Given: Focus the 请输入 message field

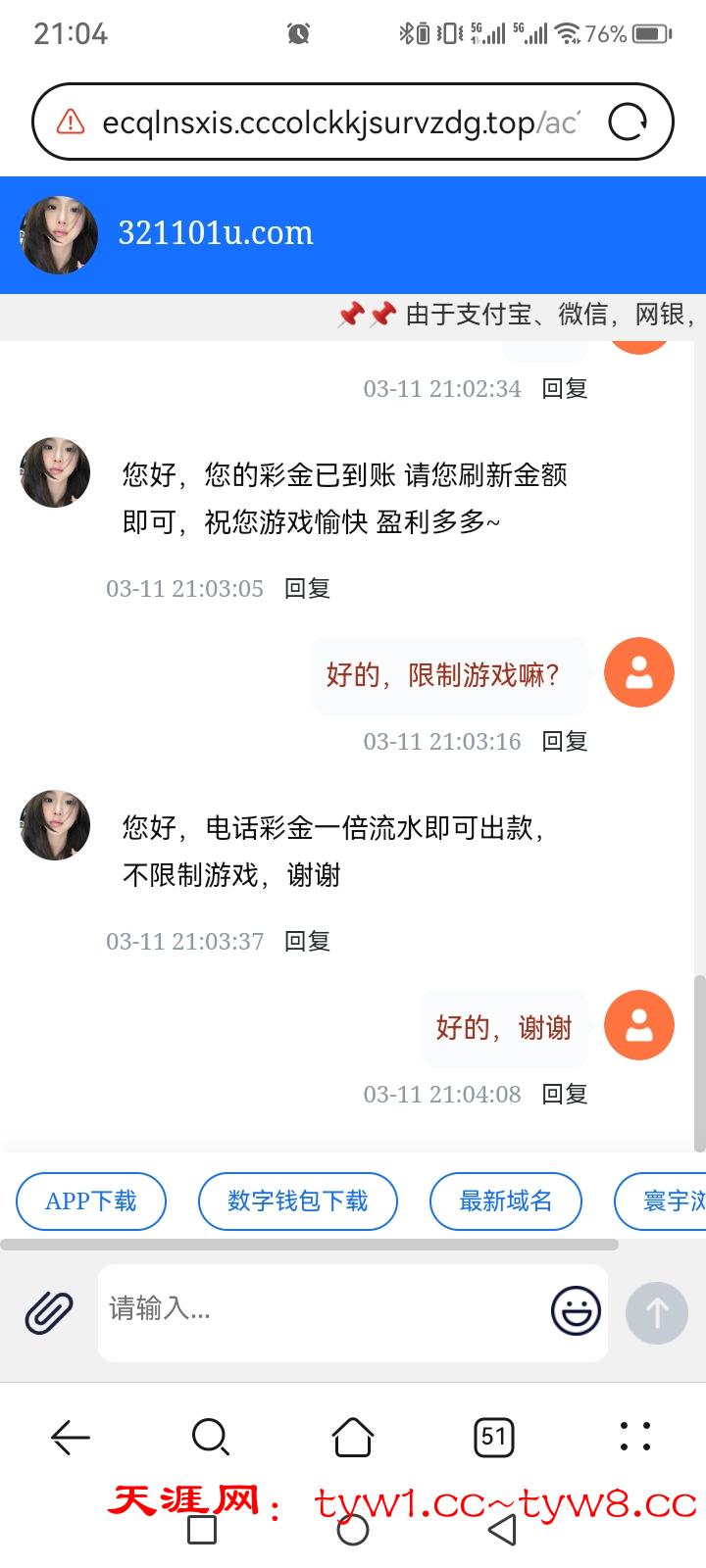Looking at the screenshot, I should click(324, 1311).
